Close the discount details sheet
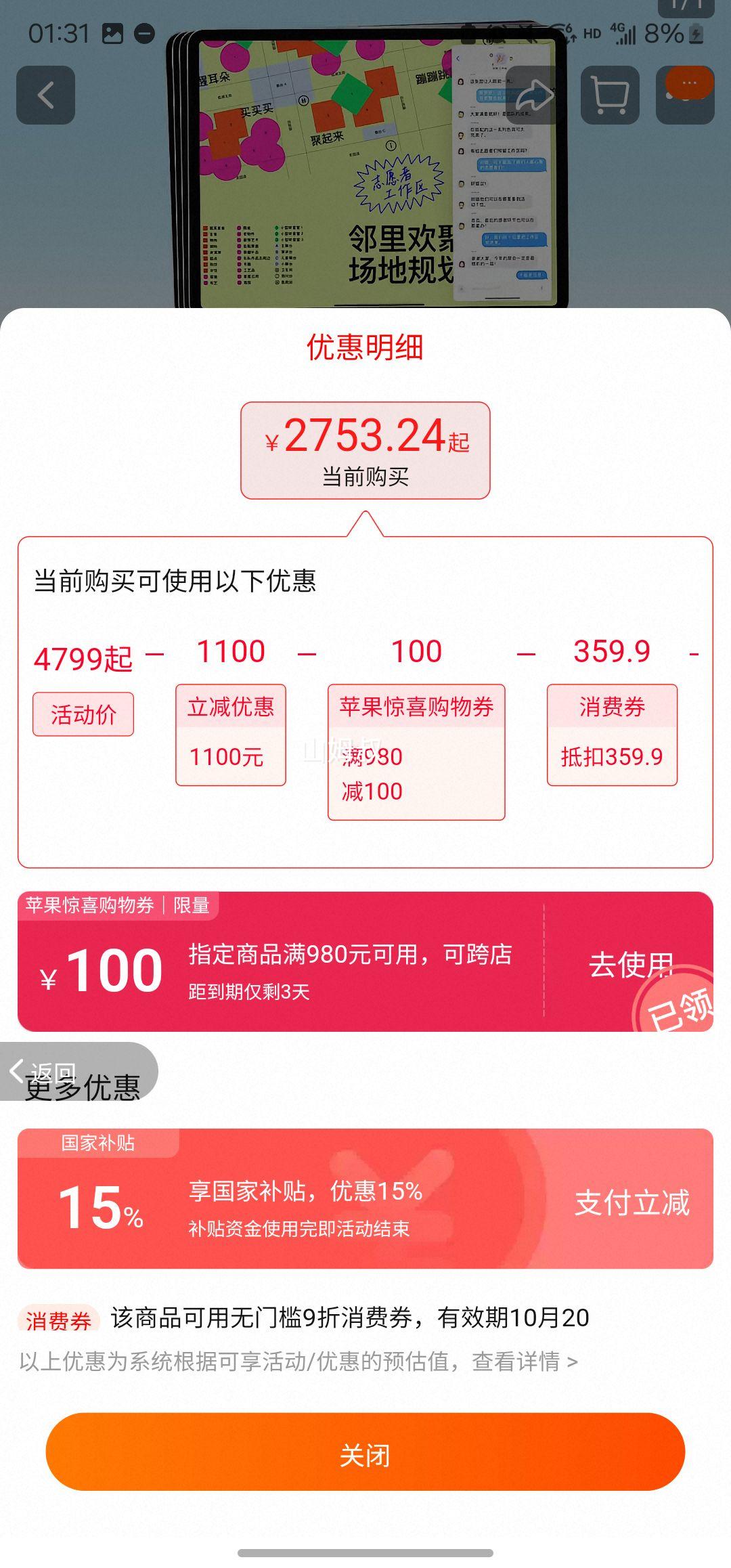This screenshot has width=731, height=1568. [365, 1452]
